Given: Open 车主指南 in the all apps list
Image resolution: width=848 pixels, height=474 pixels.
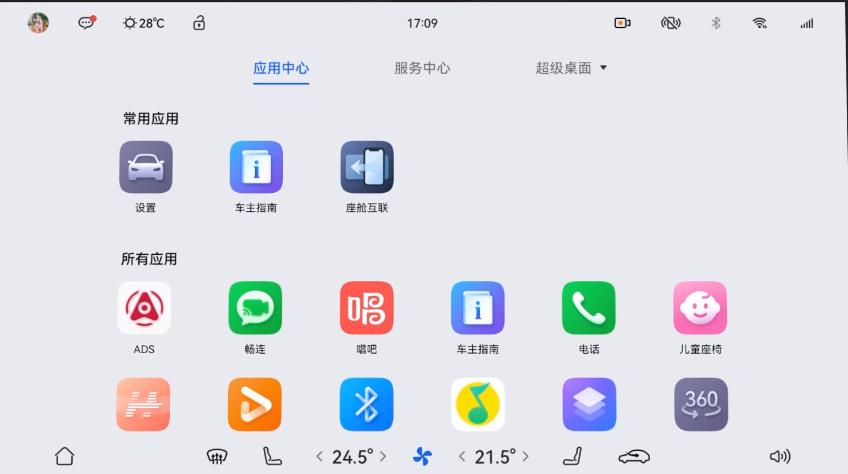Looking at the screenshot, I should (478, 308).
